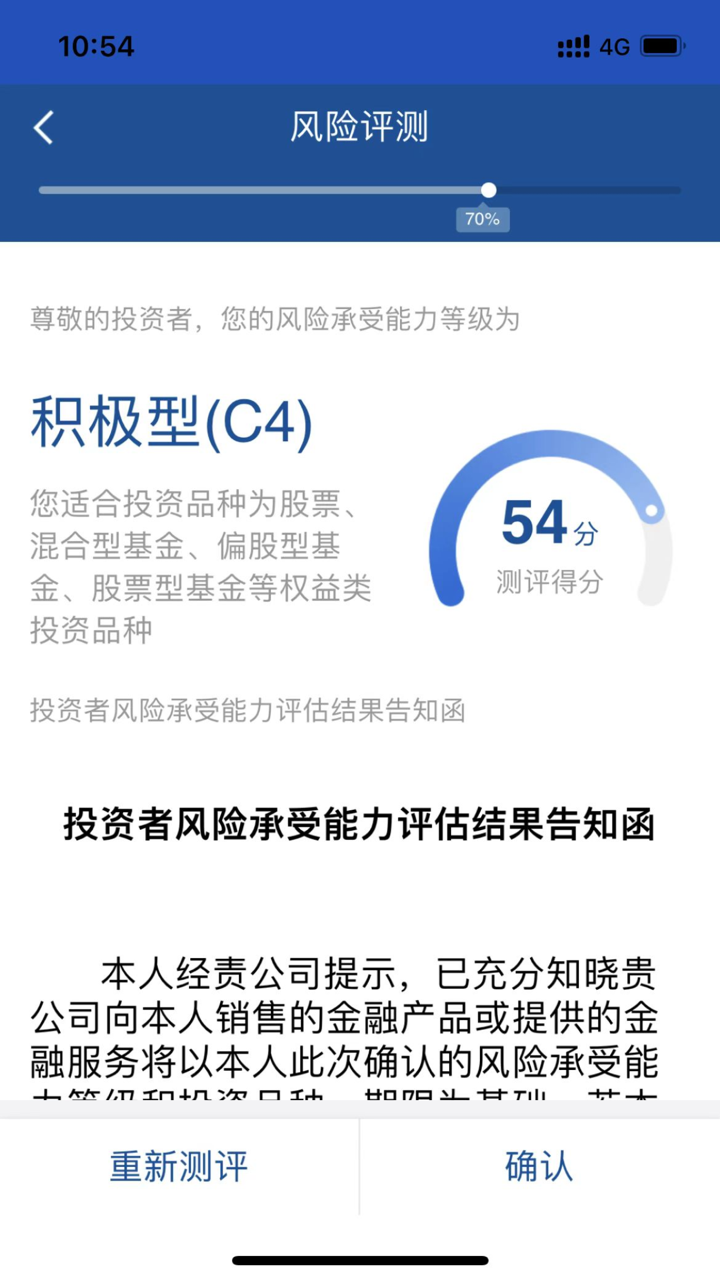Go back from the 风险评测 page
This screenshot has width=720, height=1280.
(43, 128)
